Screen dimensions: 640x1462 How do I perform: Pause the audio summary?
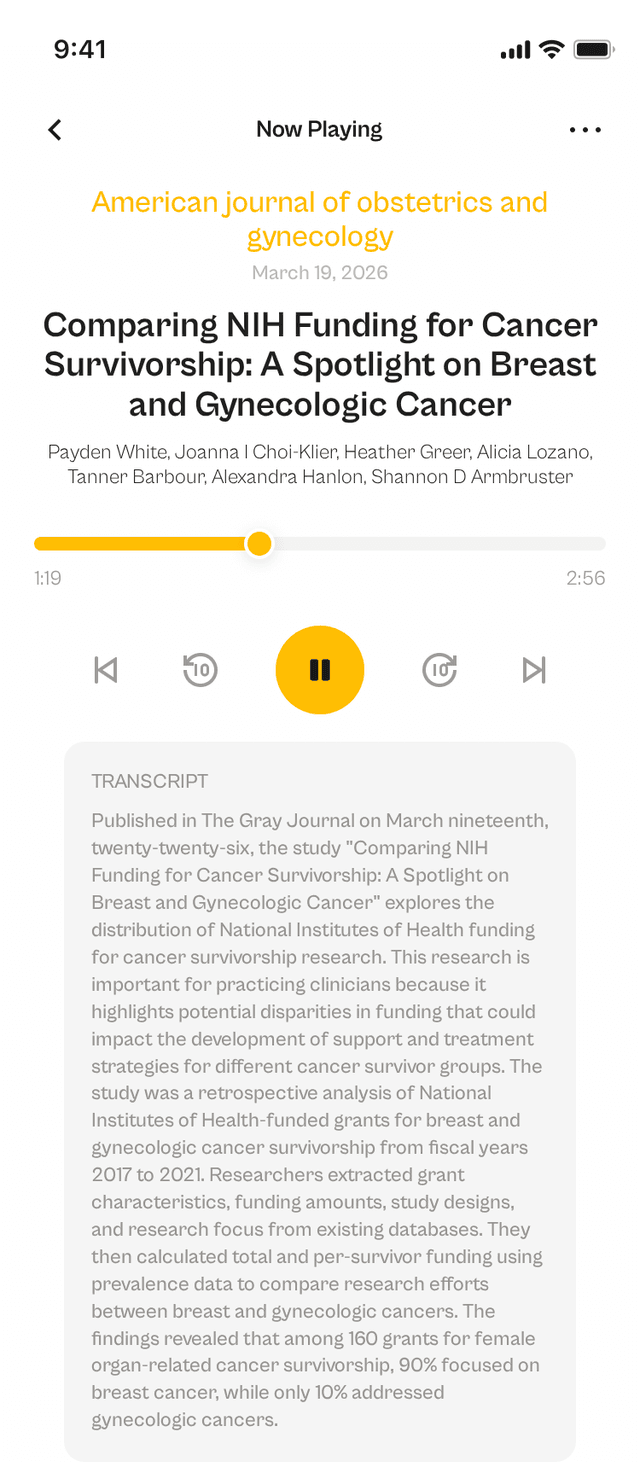pos(320,670)
